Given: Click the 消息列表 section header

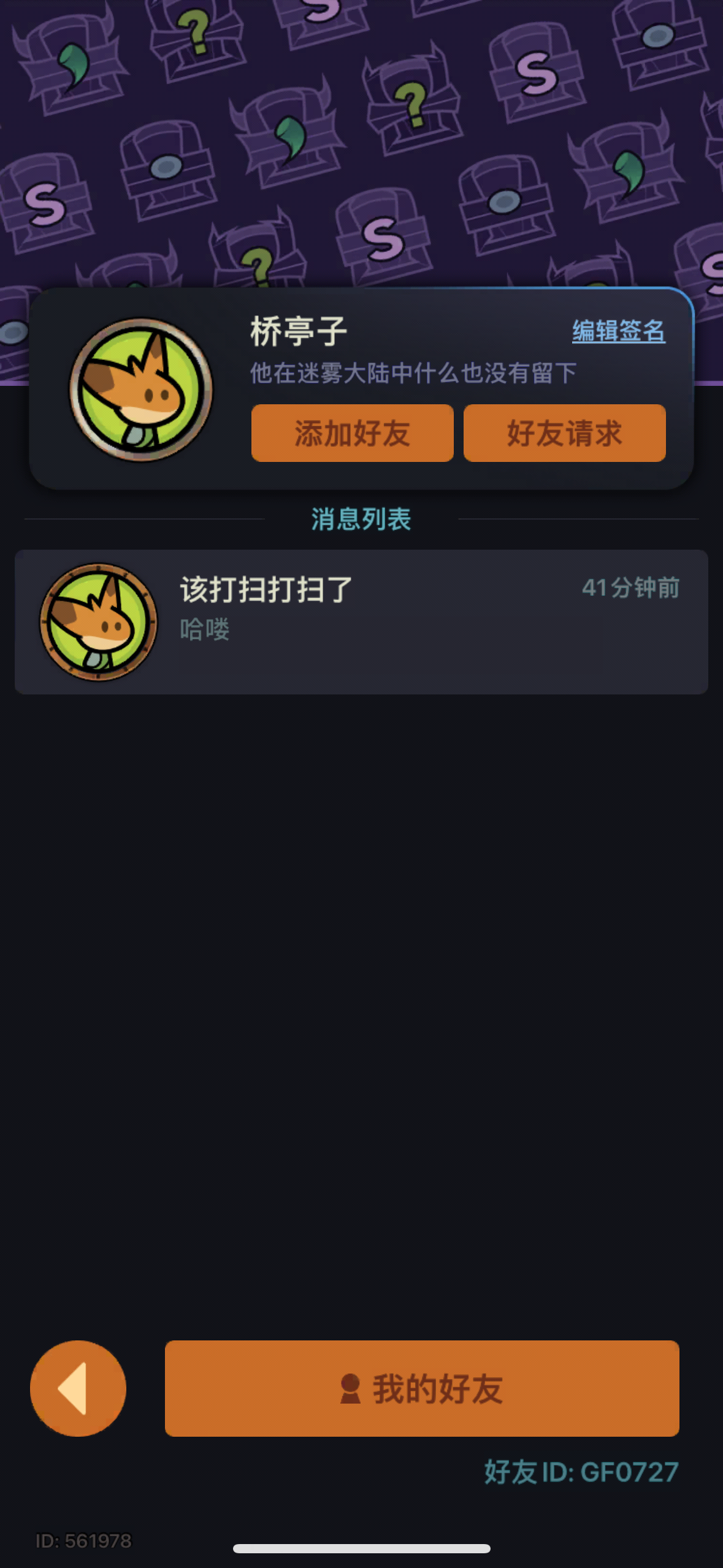Looking at the screenshot, I should pyautogui.click(x=361, y=520).
